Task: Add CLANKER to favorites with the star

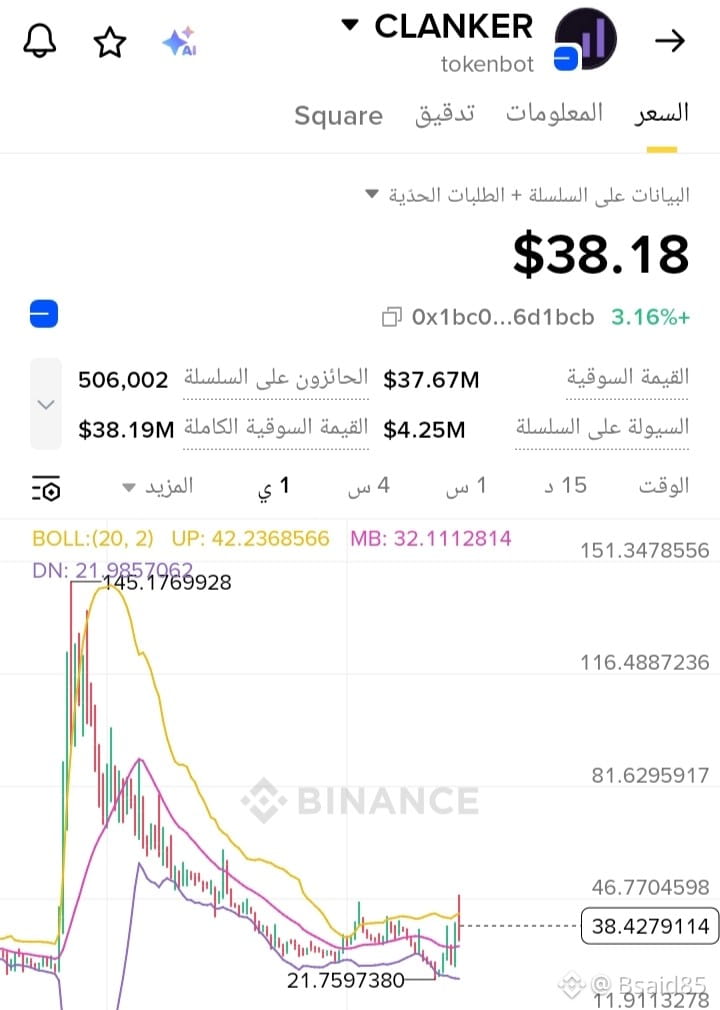Action: [110, 42]
